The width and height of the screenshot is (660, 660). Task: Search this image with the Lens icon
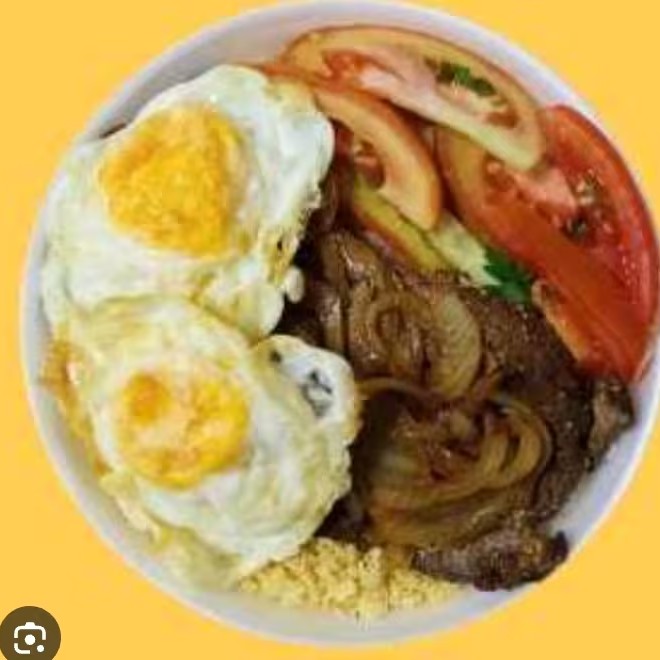click(28, 634)
